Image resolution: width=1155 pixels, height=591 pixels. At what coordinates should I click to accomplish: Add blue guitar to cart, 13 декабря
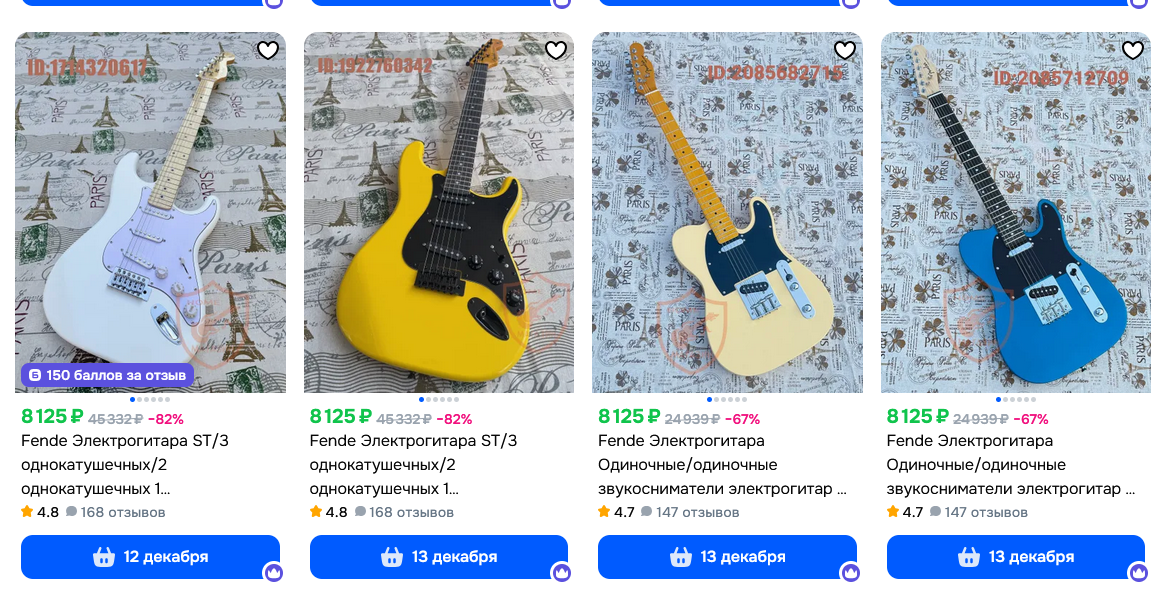[x=1015, y=557]
